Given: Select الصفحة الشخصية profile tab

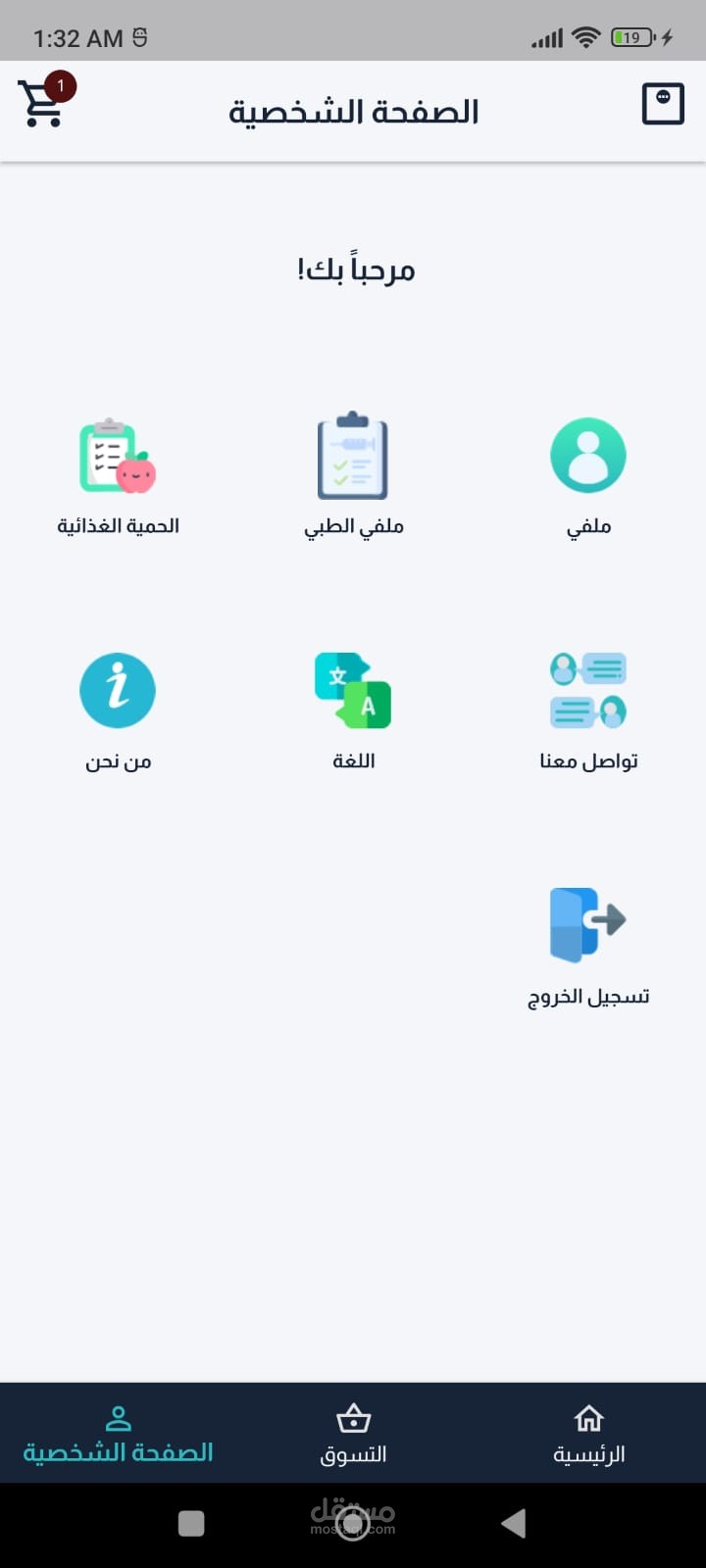Looking at the screenshot, I should point(118,1434).
